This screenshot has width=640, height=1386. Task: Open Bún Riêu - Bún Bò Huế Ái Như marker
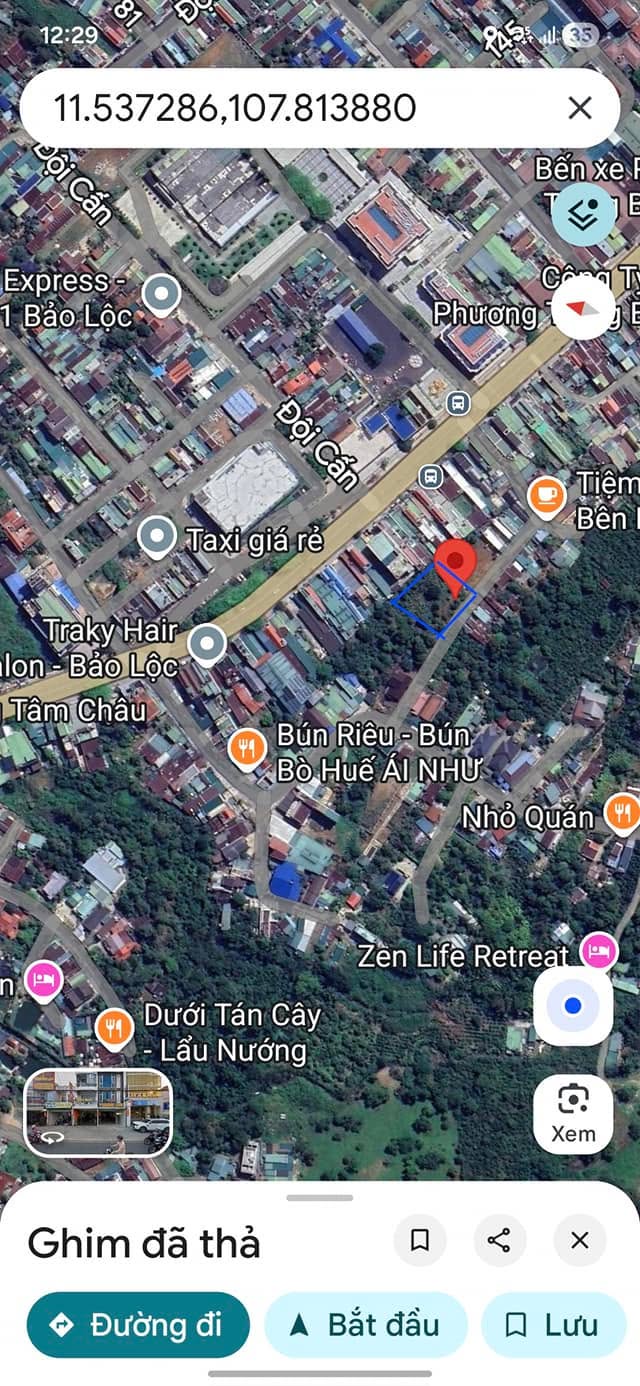(x=246, y=747)
